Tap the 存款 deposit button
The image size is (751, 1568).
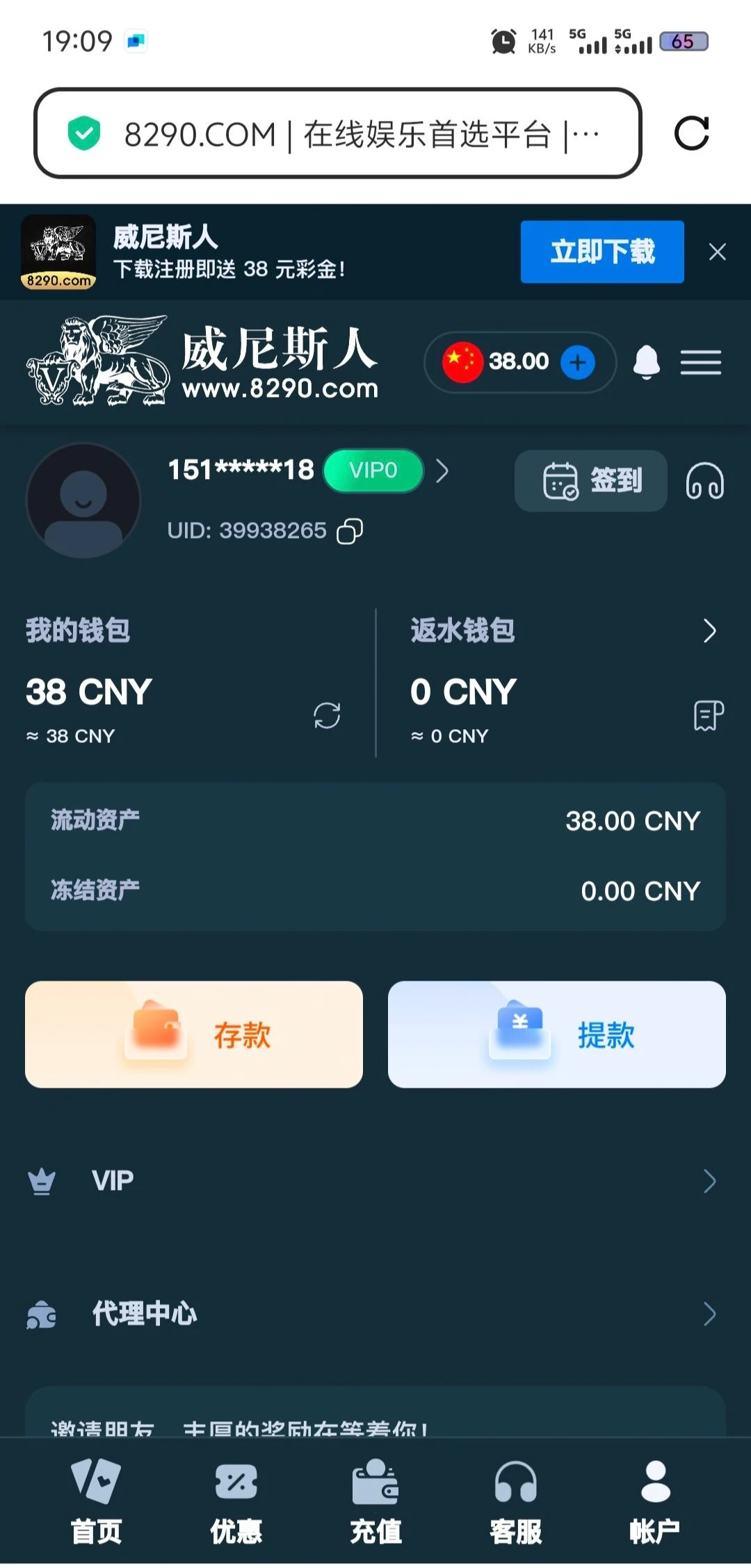pyautogui.click(x=194, y=1034)
